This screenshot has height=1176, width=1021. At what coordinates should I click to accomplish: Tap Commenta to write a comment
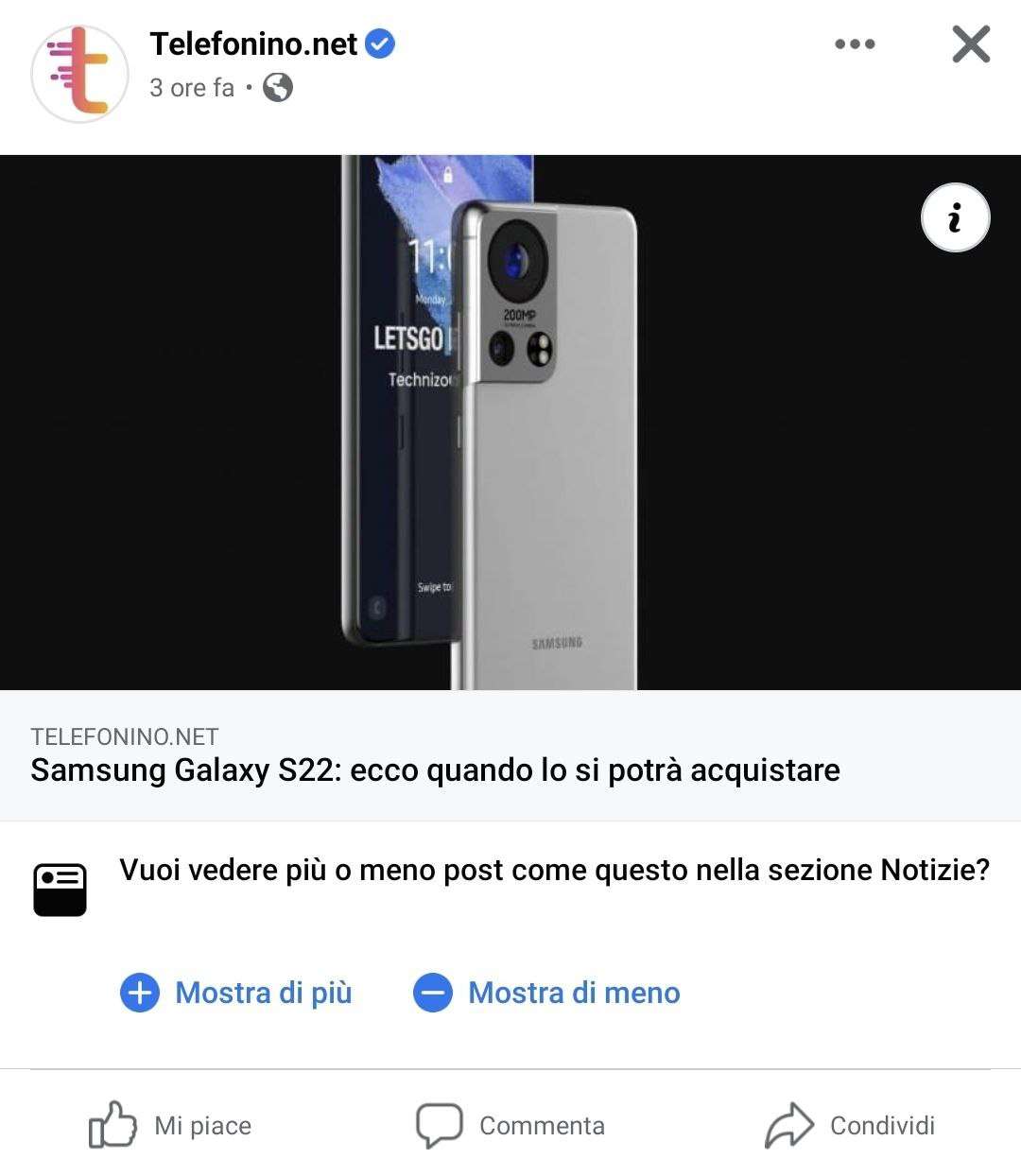(x=510, y=1125)
